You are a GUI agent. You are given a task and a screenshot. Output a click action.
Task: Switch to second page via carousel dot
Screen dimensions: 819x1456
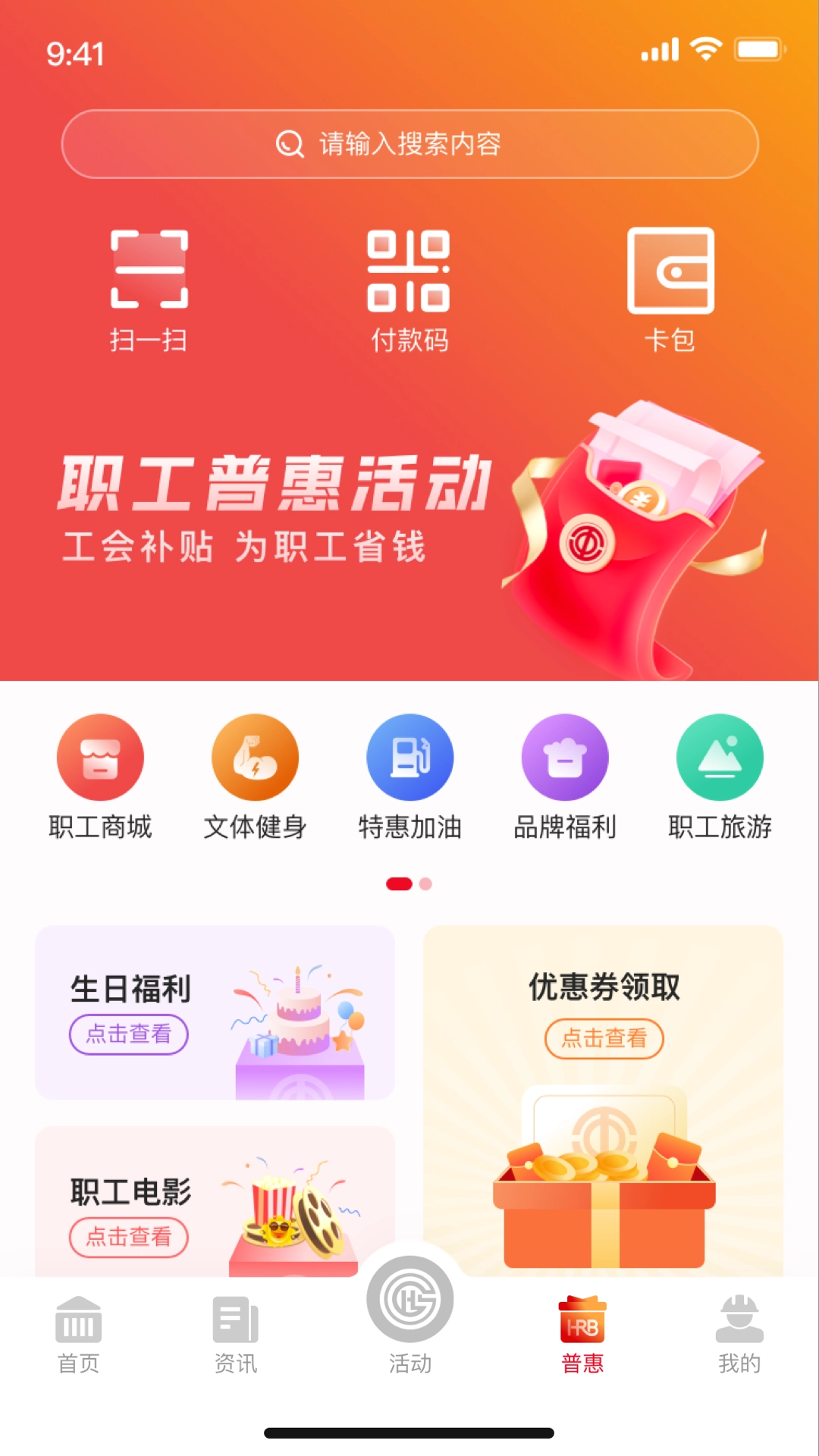tap(425, 884)
